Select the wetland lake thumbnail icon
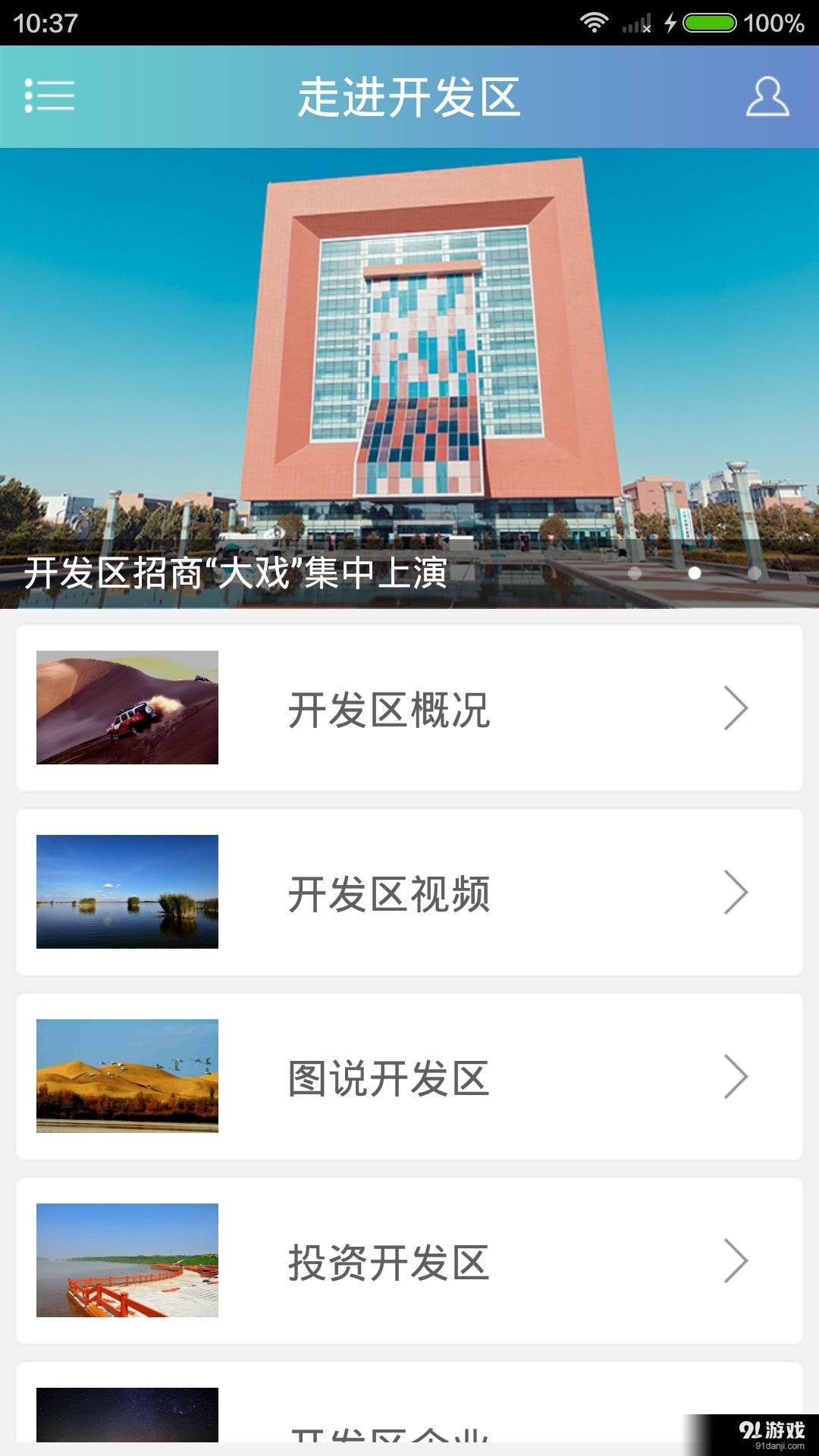This screenshot has height=1456, width=819. (x=126, y=892)
